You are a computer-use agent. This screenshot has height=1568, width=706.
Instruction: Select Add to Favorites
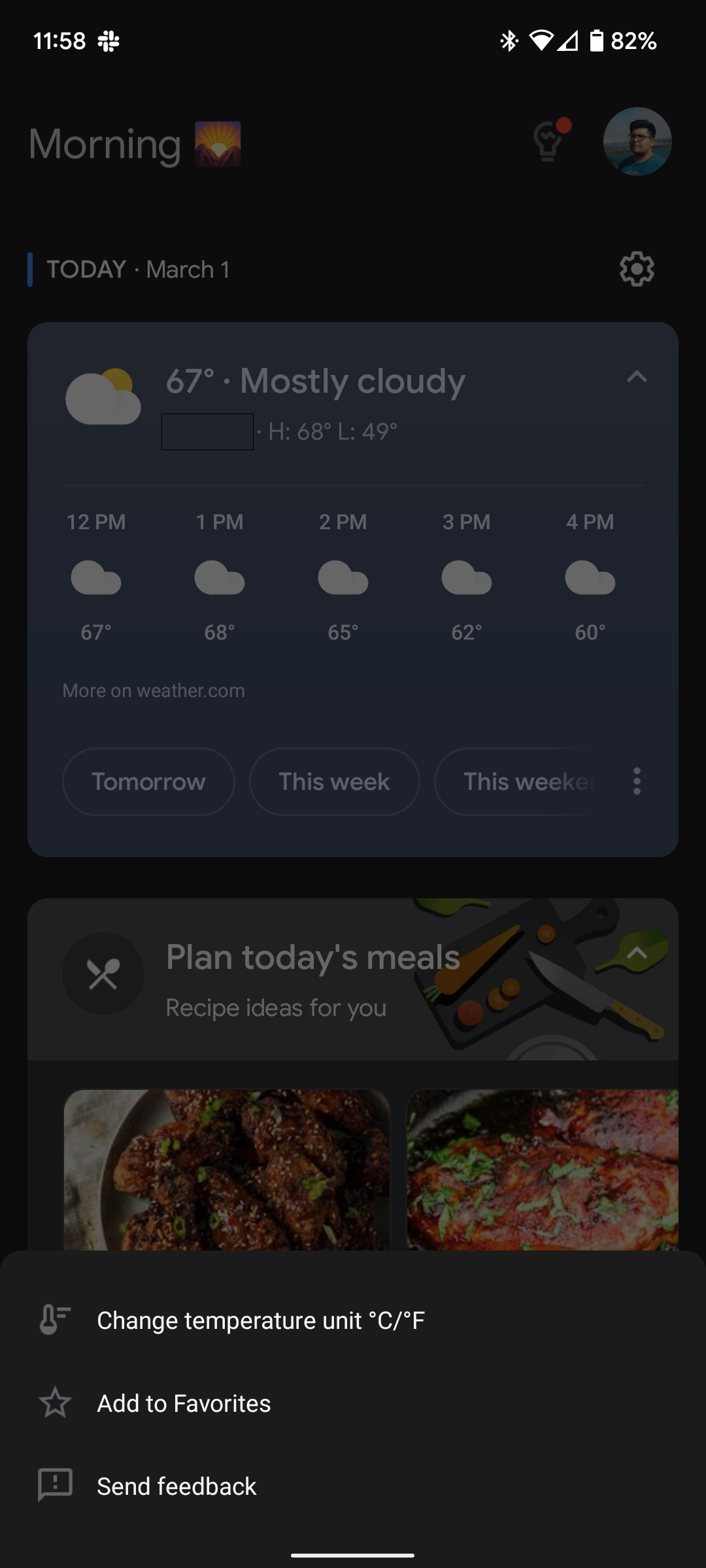[x=184, y=1403]
